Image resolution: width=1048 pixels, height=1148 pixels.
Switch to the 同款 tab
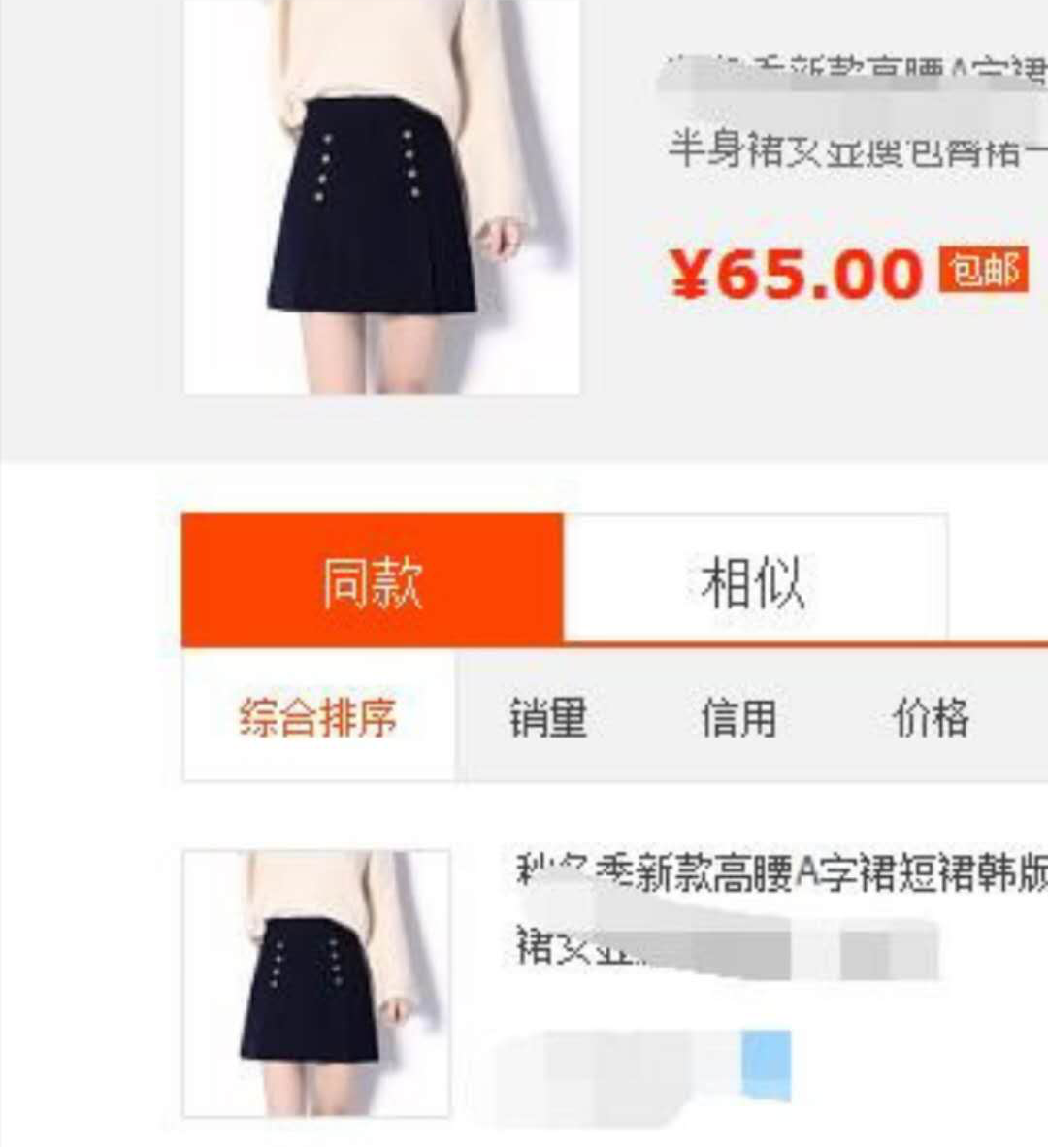tap(372, 581)
